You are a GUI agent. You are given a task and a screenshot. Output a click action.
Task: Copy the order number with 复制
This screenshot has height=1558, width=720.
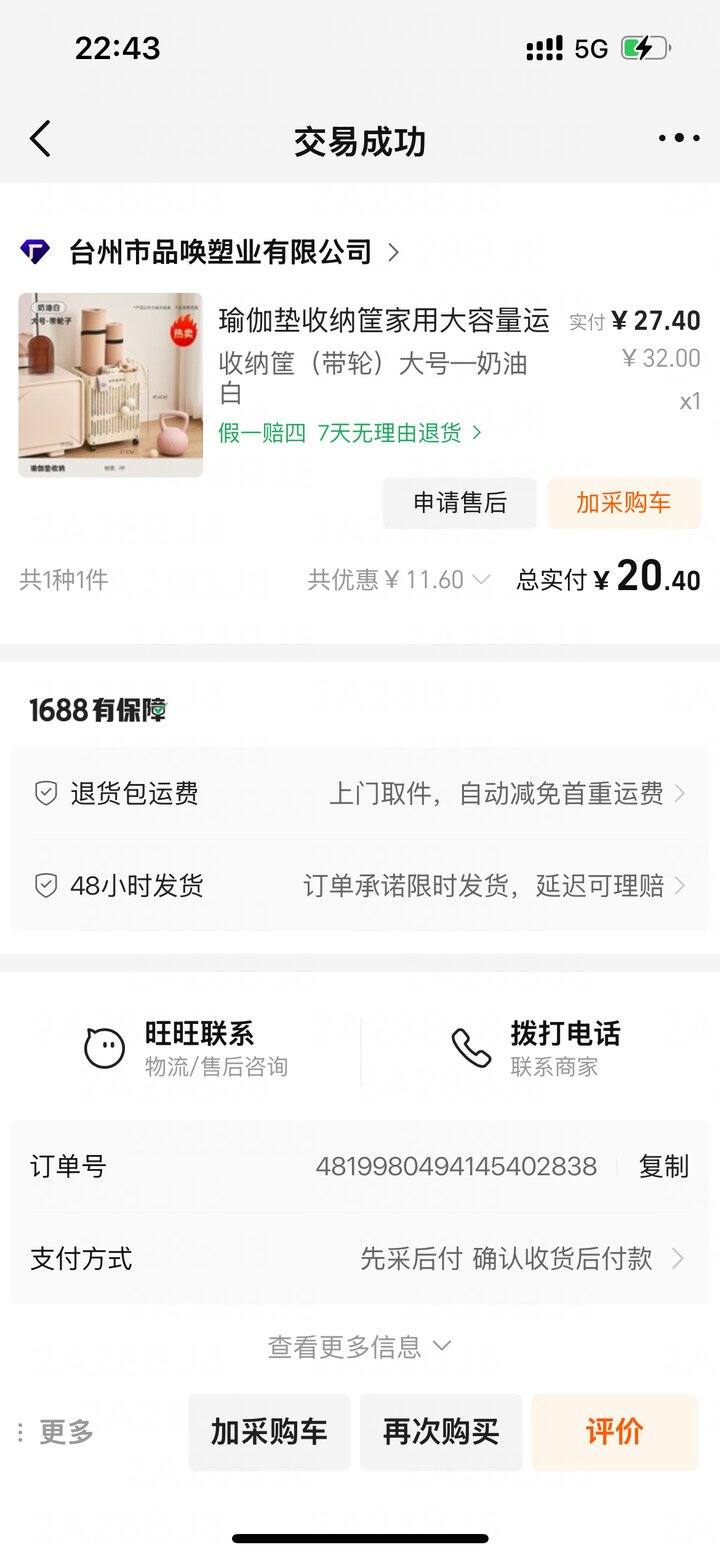(x=664, y=1166)
